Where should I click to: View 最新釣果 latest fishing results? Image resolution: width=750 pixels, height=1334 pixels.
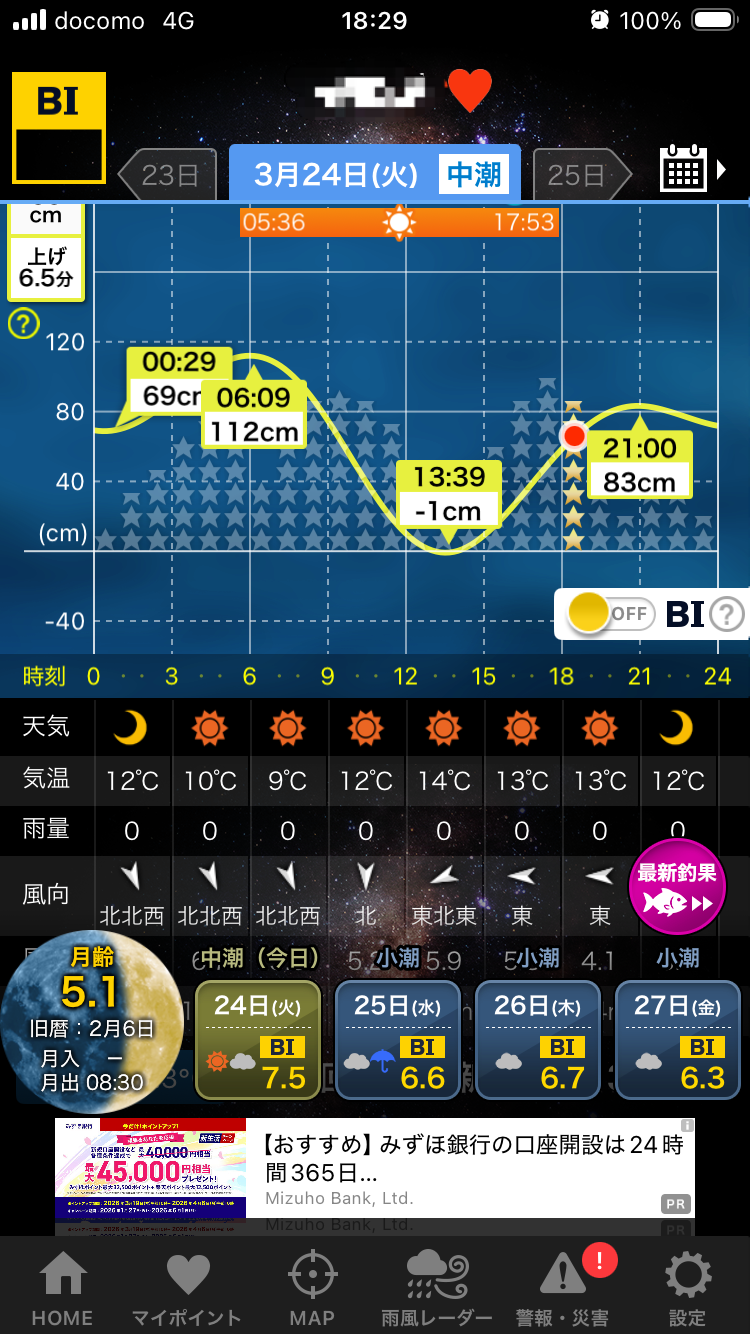point(677,885)
